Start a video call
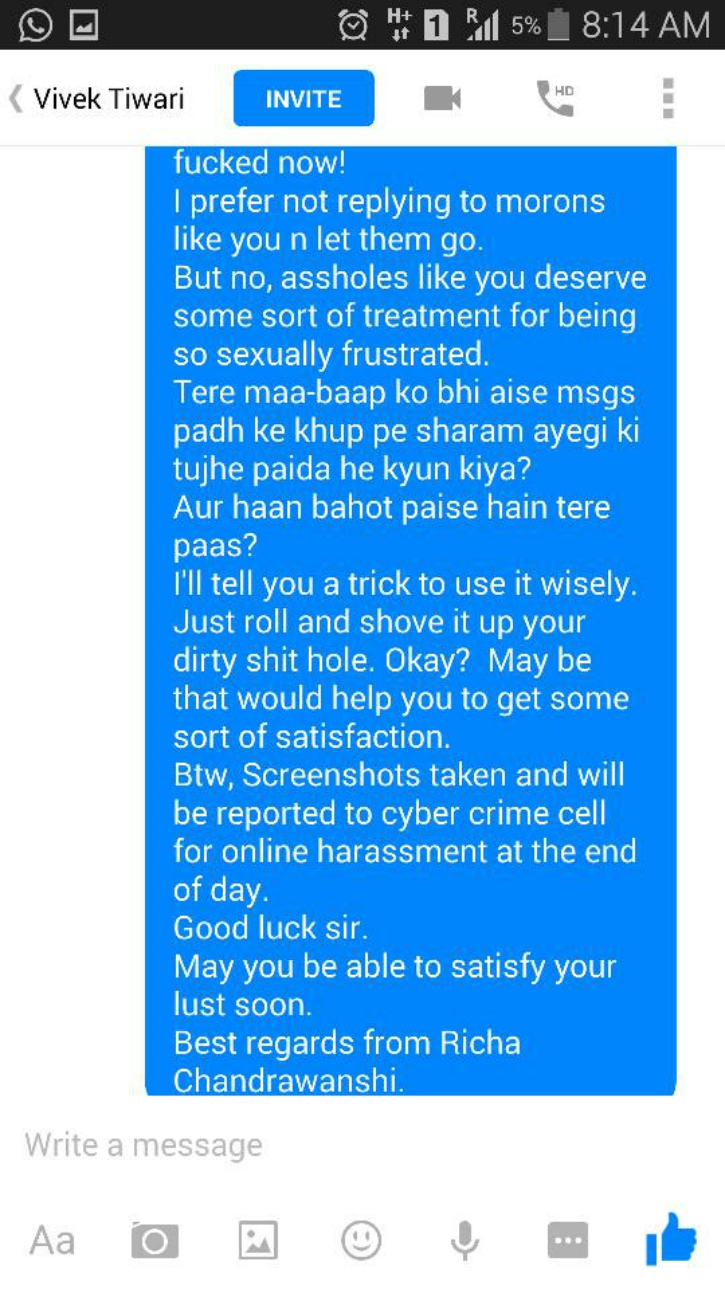 (x=442, y=98)
